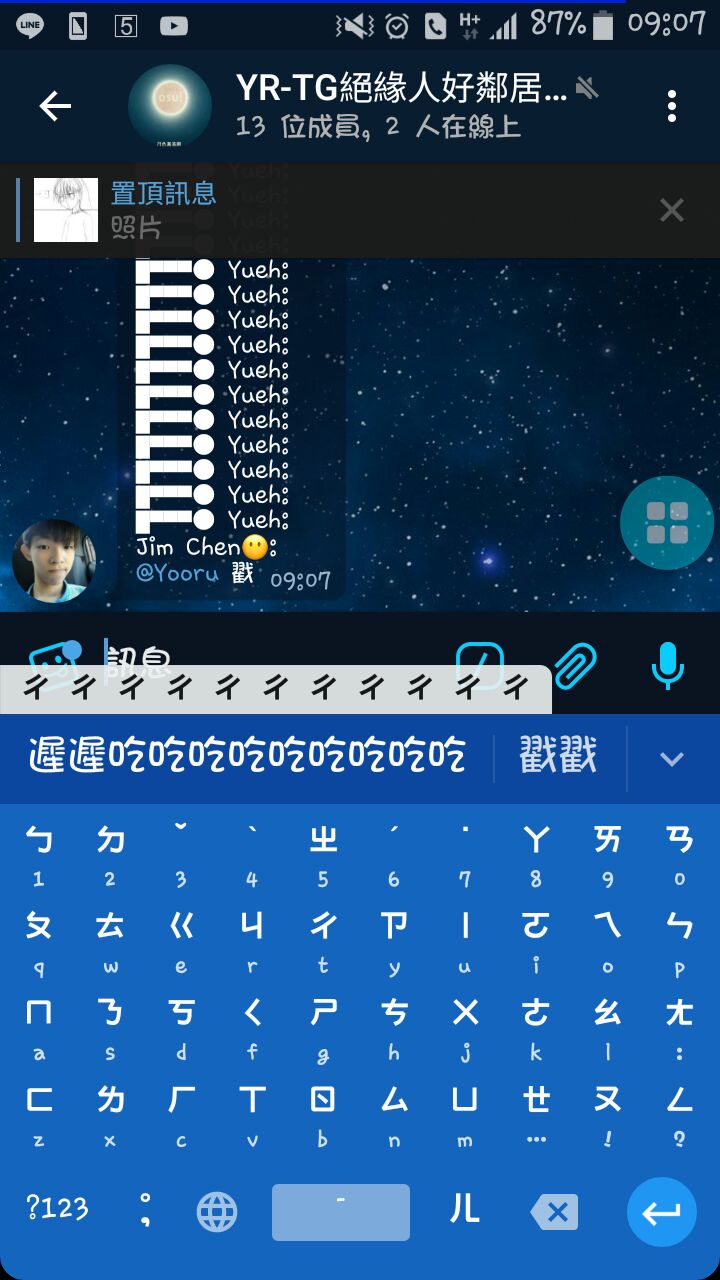
Task: Tap Jim Chen's profile avatar
Action: pos(54,561)
